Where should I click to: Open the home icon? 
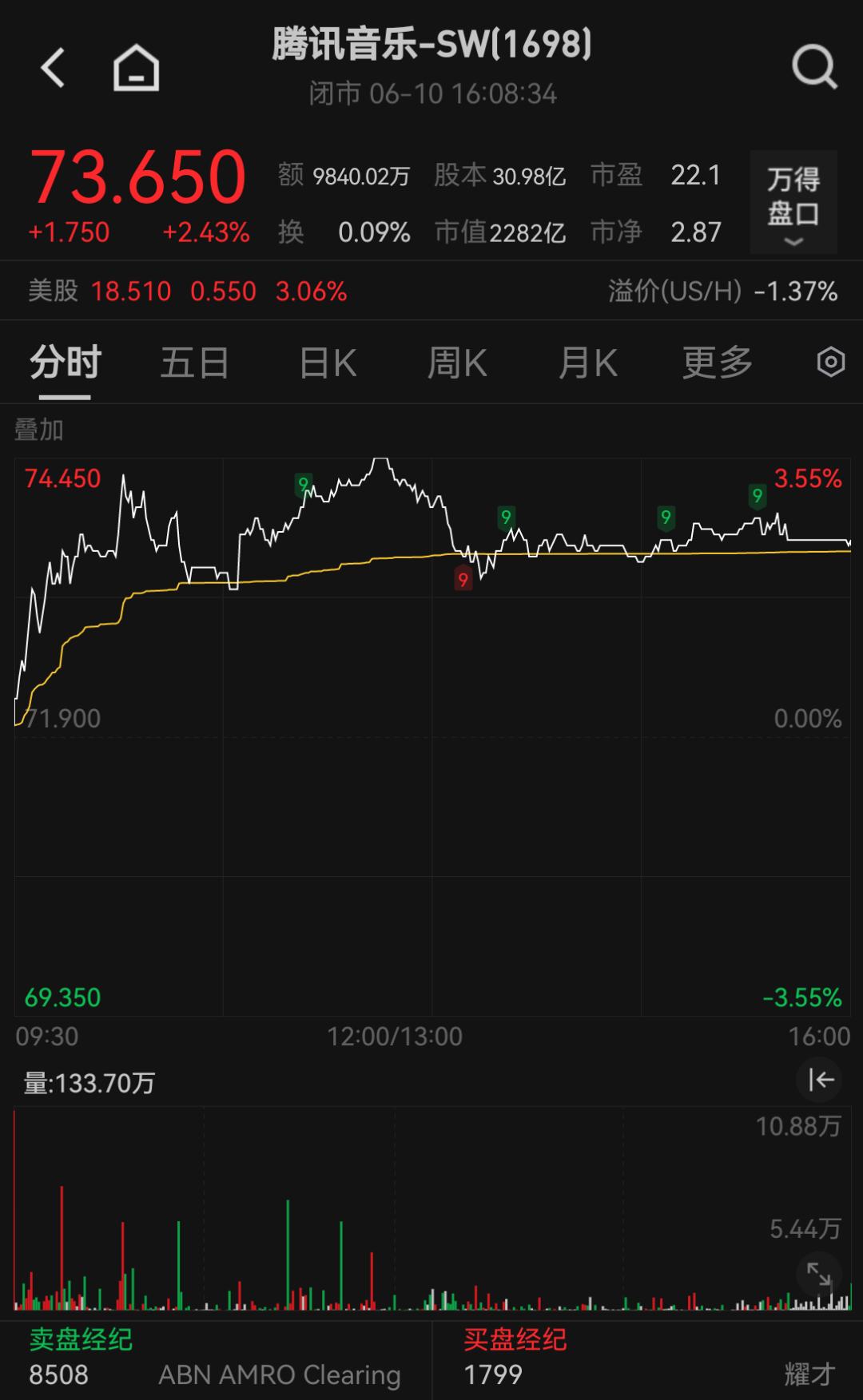[136, 67]
